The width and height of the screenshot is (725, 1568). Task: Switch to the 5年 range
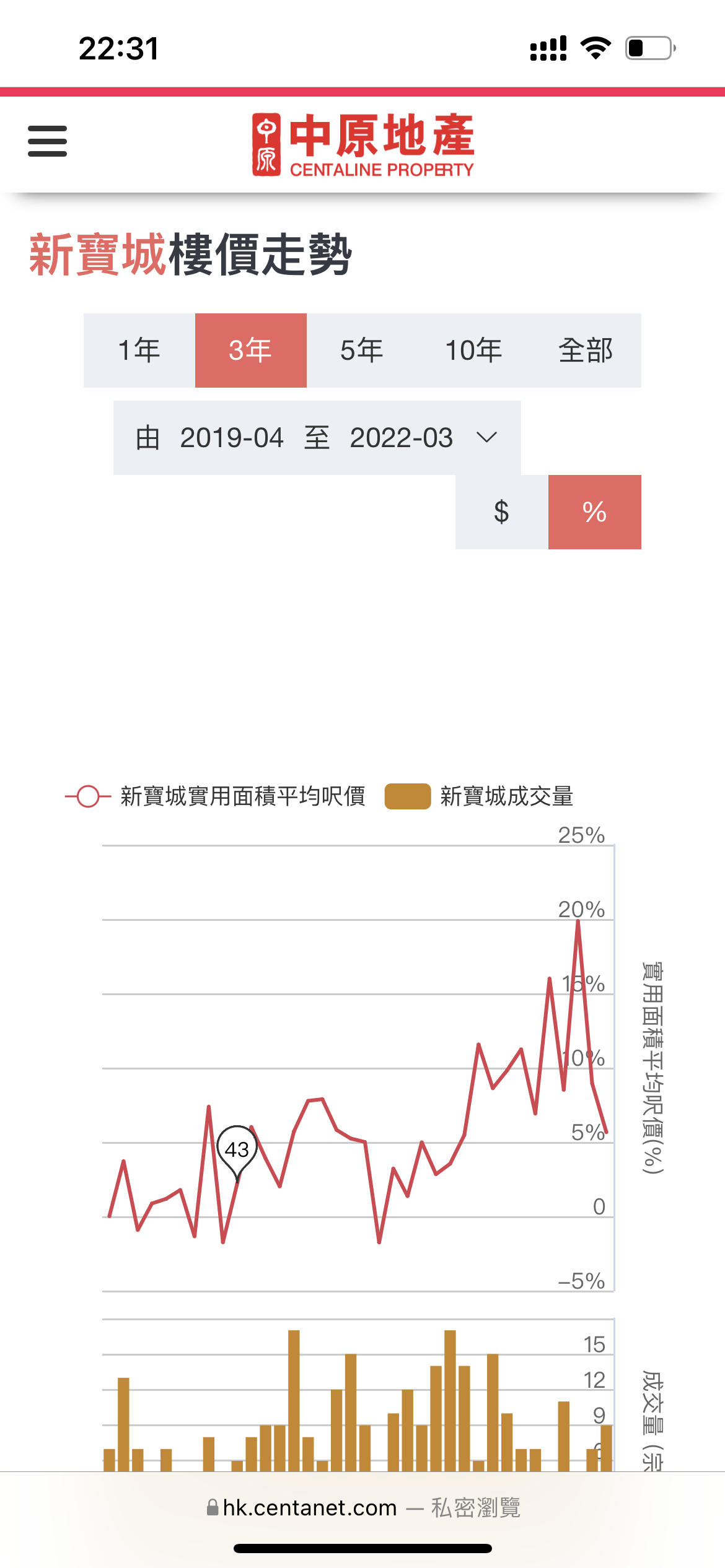tap(362, 351)
